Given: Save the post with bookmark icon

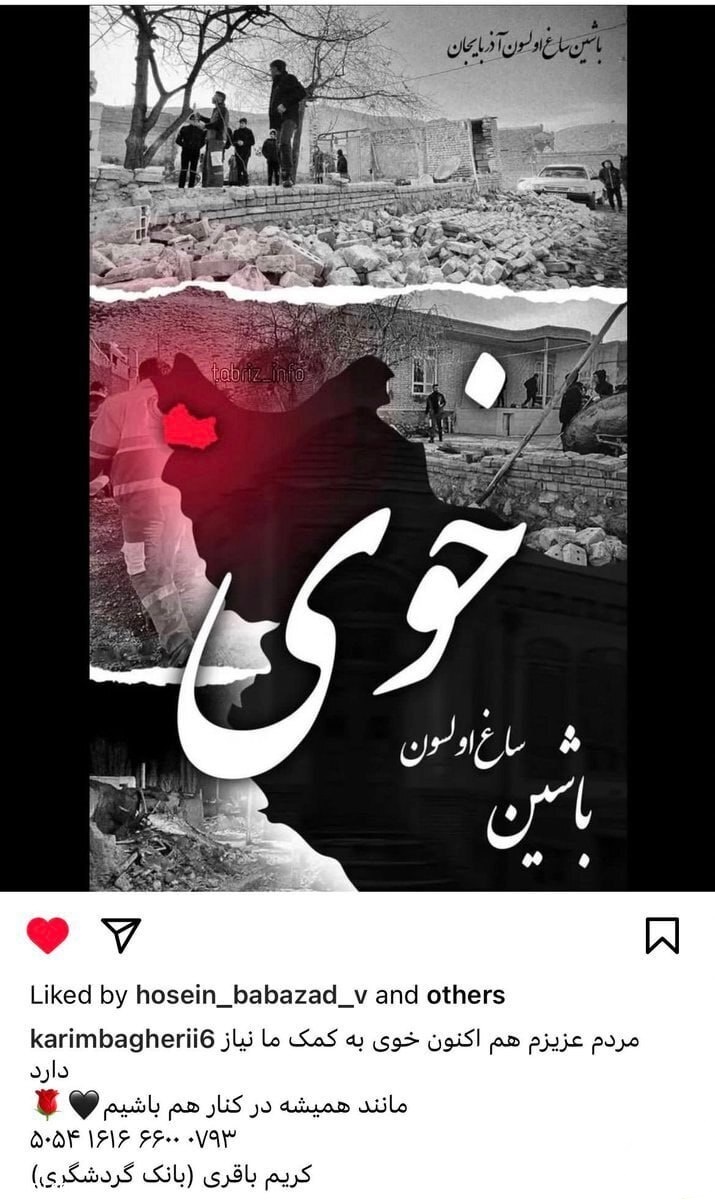Looking at the screenshot, I should 662,936.
